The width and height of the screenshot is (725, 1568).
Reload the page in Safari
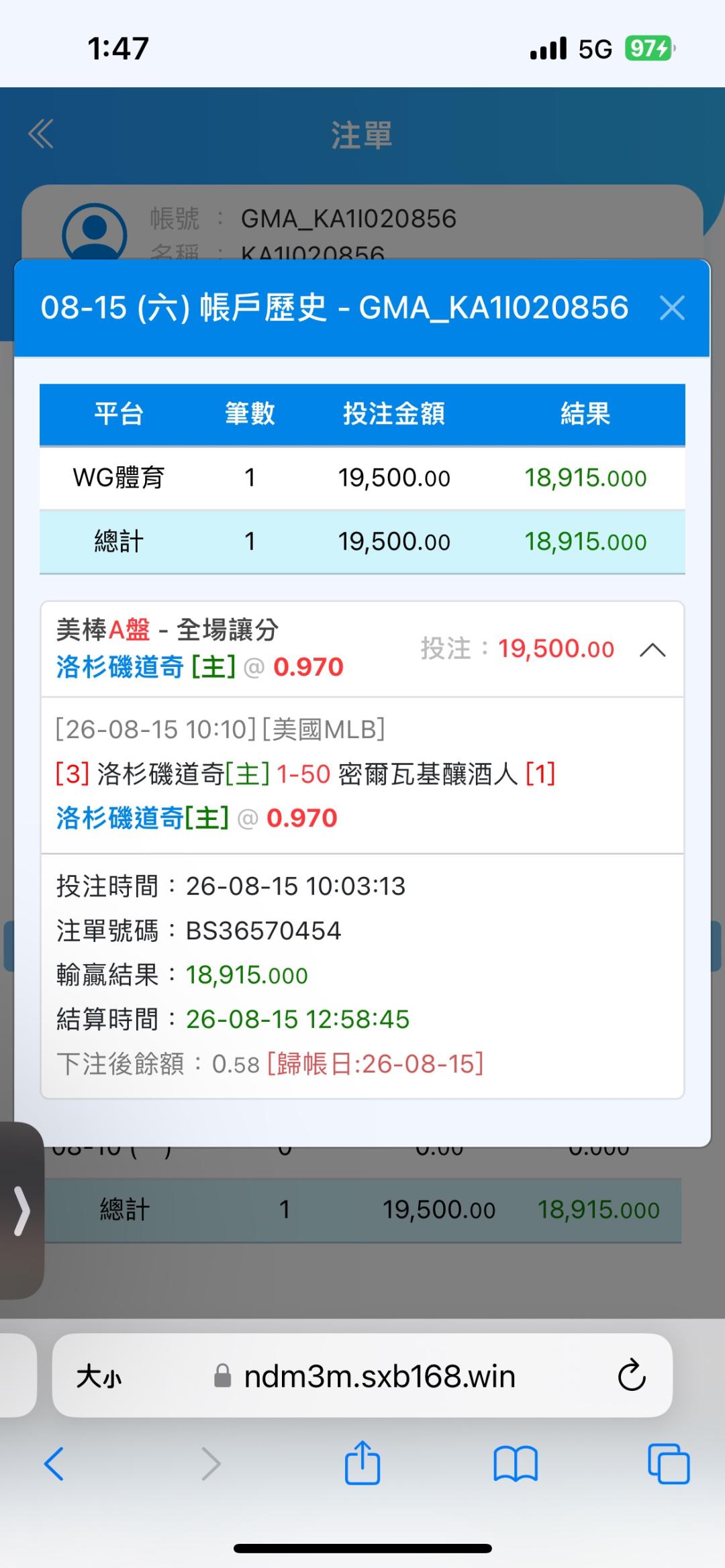631,1375
